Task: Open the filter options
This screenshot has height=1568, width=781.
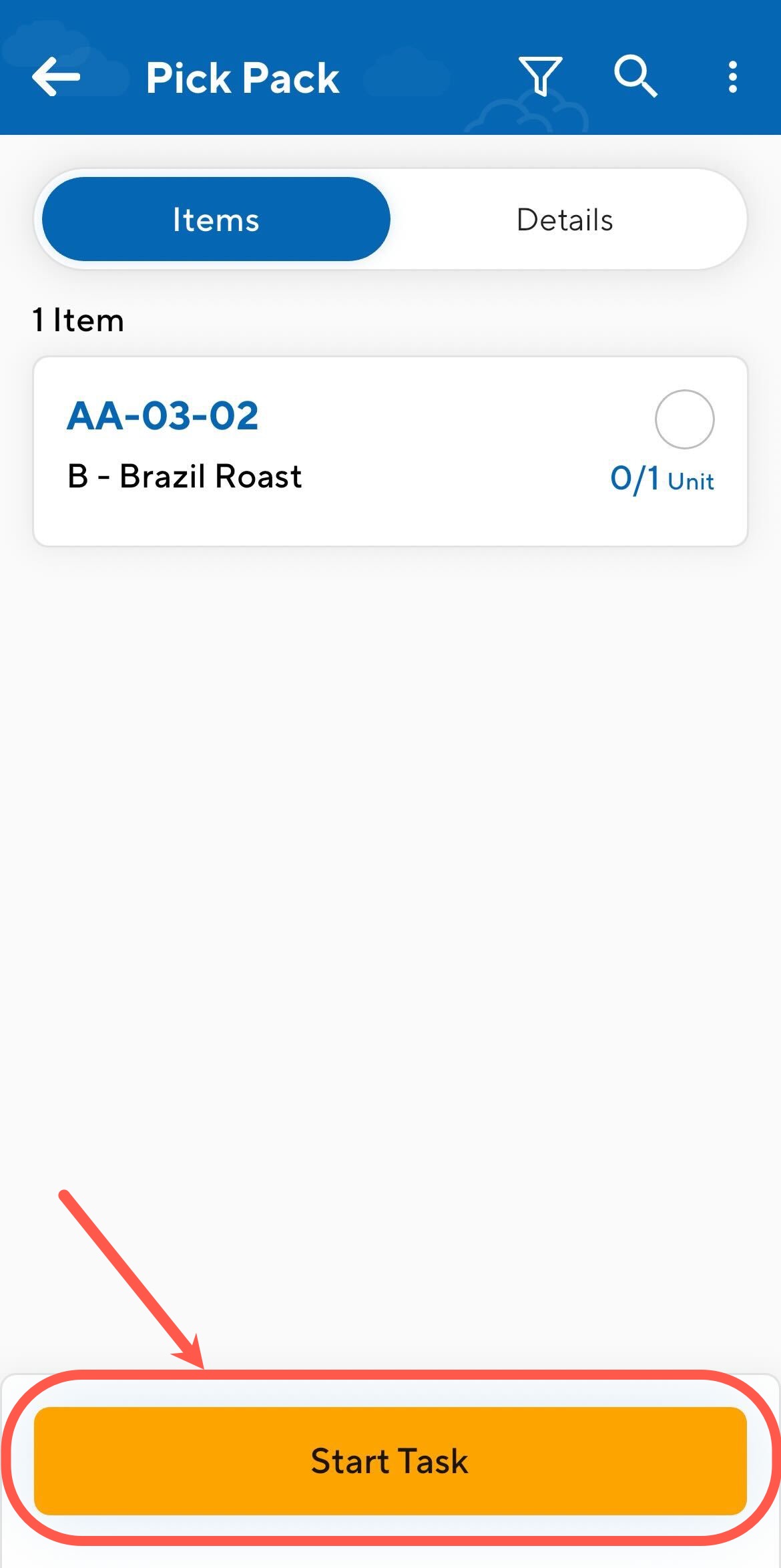Action: 540,76
